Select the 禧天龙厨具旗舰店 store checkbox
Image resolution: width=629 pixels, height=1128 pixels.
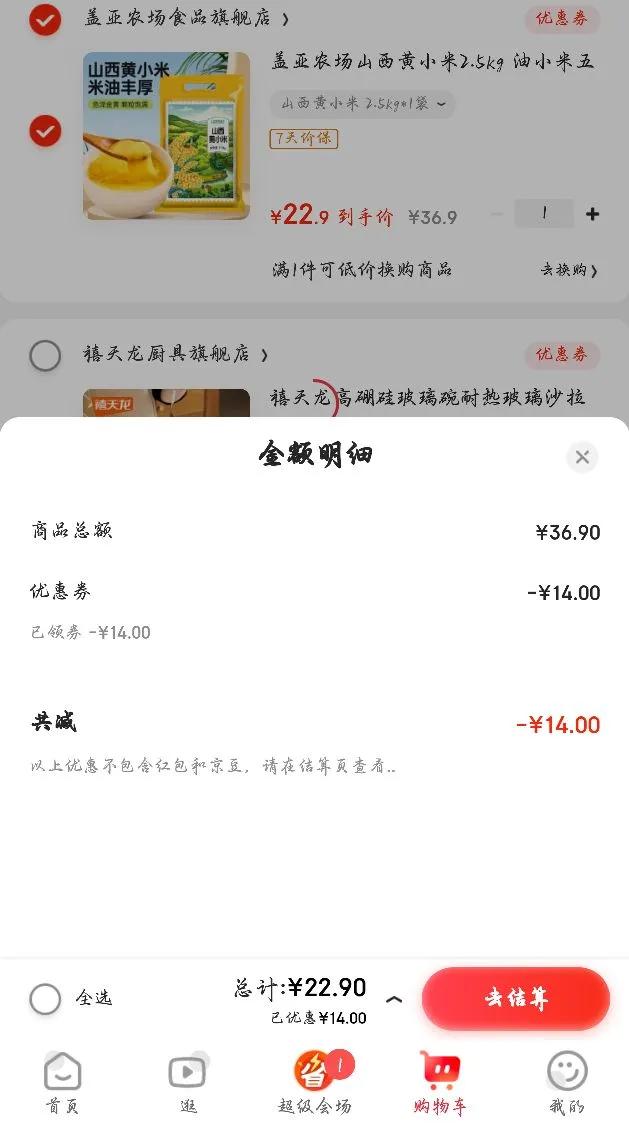(x=45, y=355)
